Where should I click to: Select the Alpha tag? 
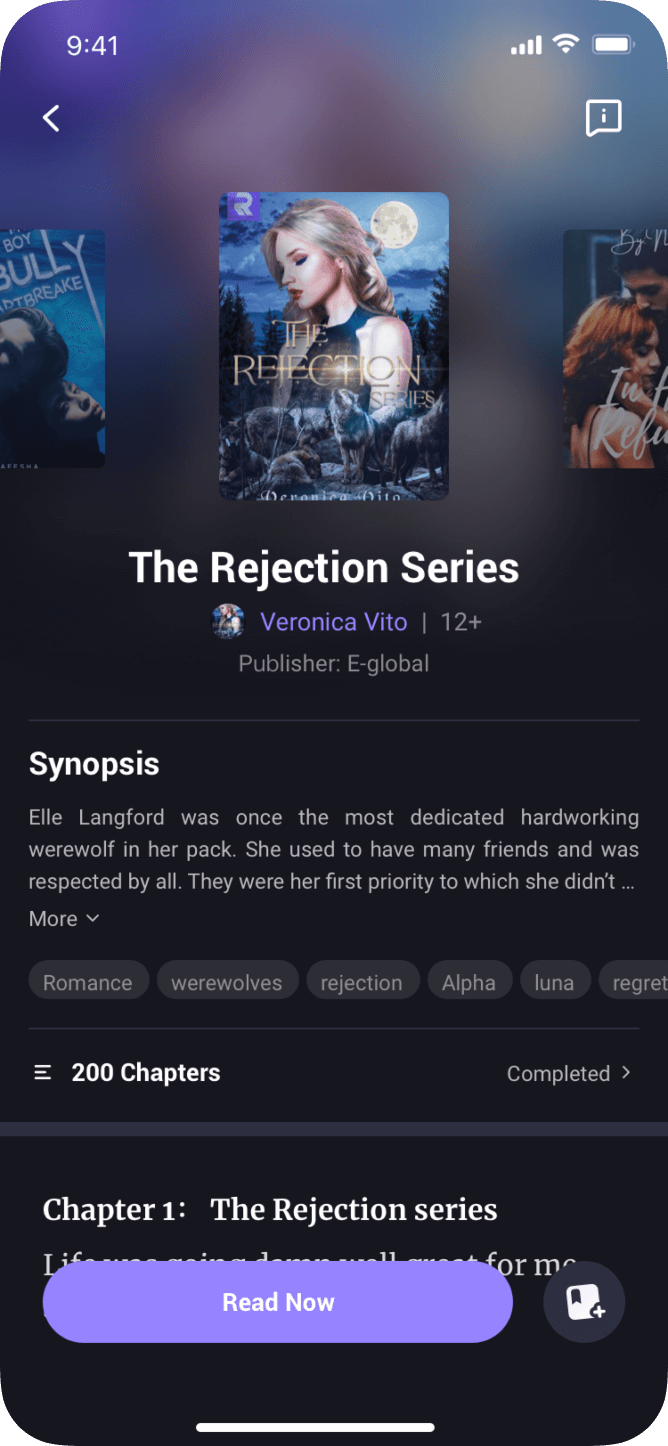pyautogui.click(x=469, y=983)
